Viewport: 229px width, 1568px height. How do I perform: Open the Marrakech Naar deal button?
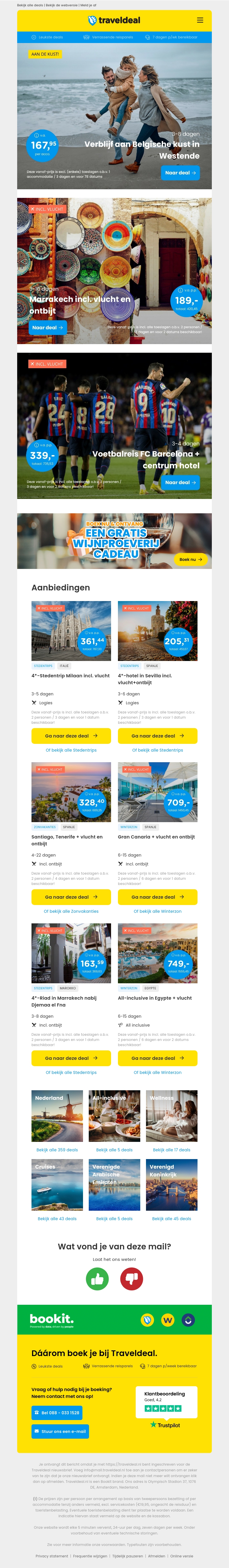[x=48, y=327]
